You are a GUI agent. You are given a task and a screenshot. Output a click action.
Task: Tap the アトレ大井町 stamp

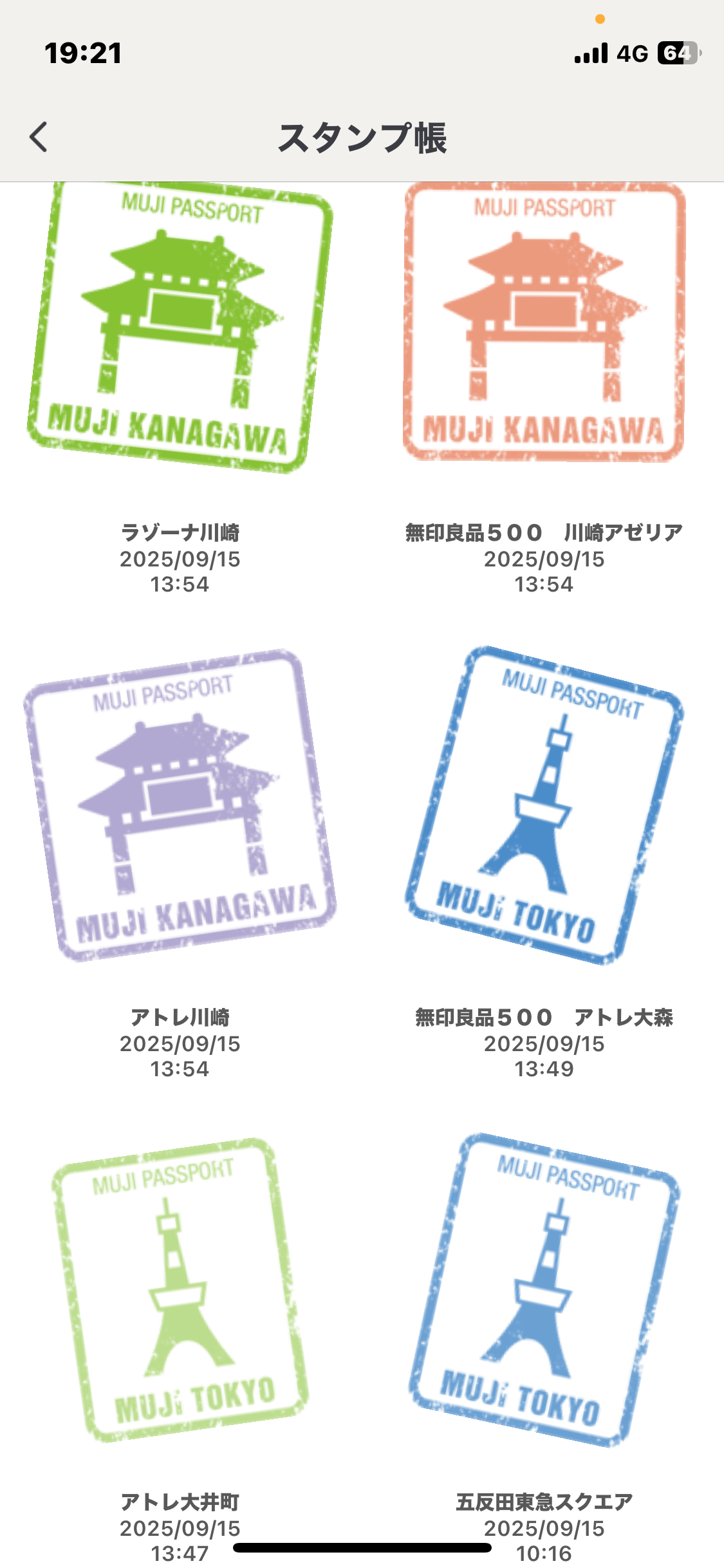click(x=180, y=1290)
